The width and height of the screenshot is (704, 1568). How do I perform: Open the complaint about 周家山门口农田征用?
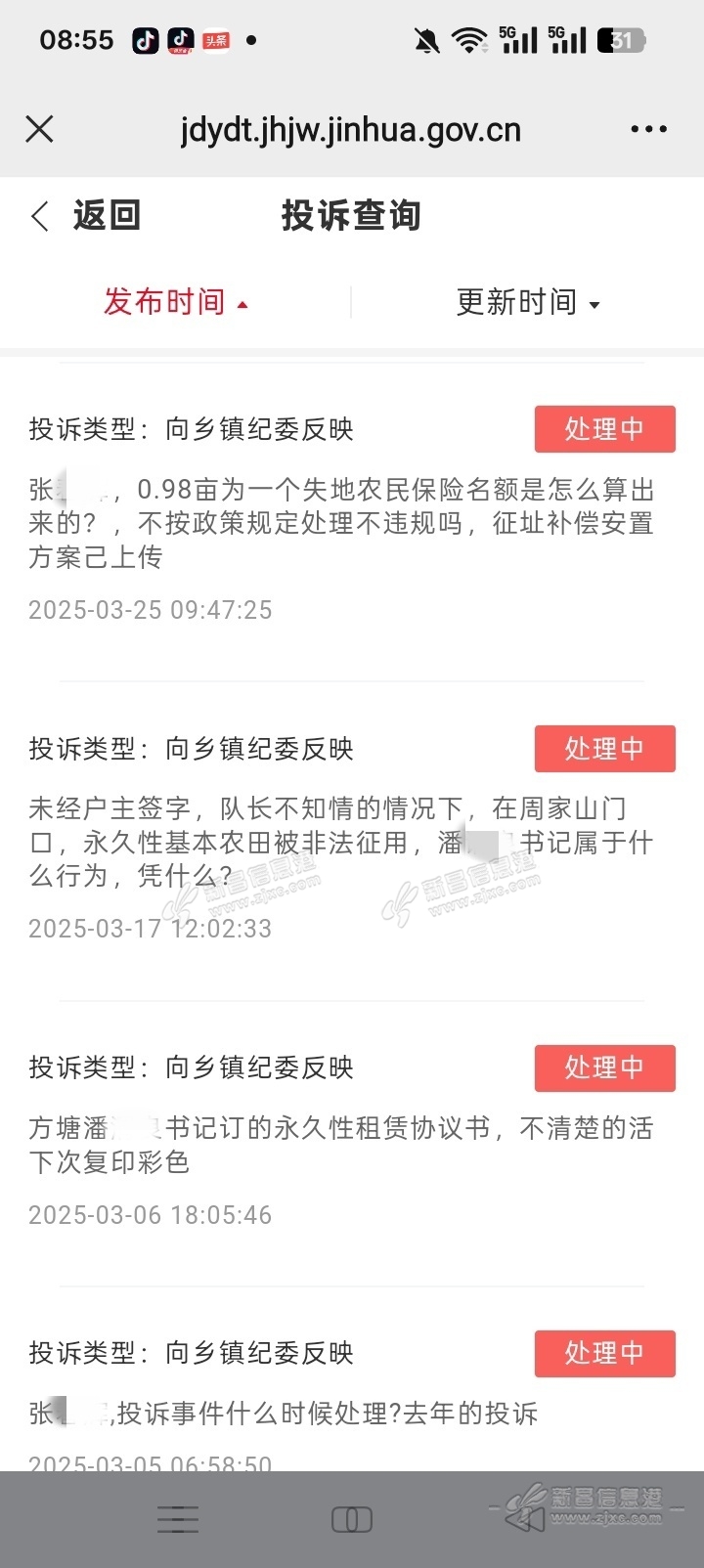point(340,842)
